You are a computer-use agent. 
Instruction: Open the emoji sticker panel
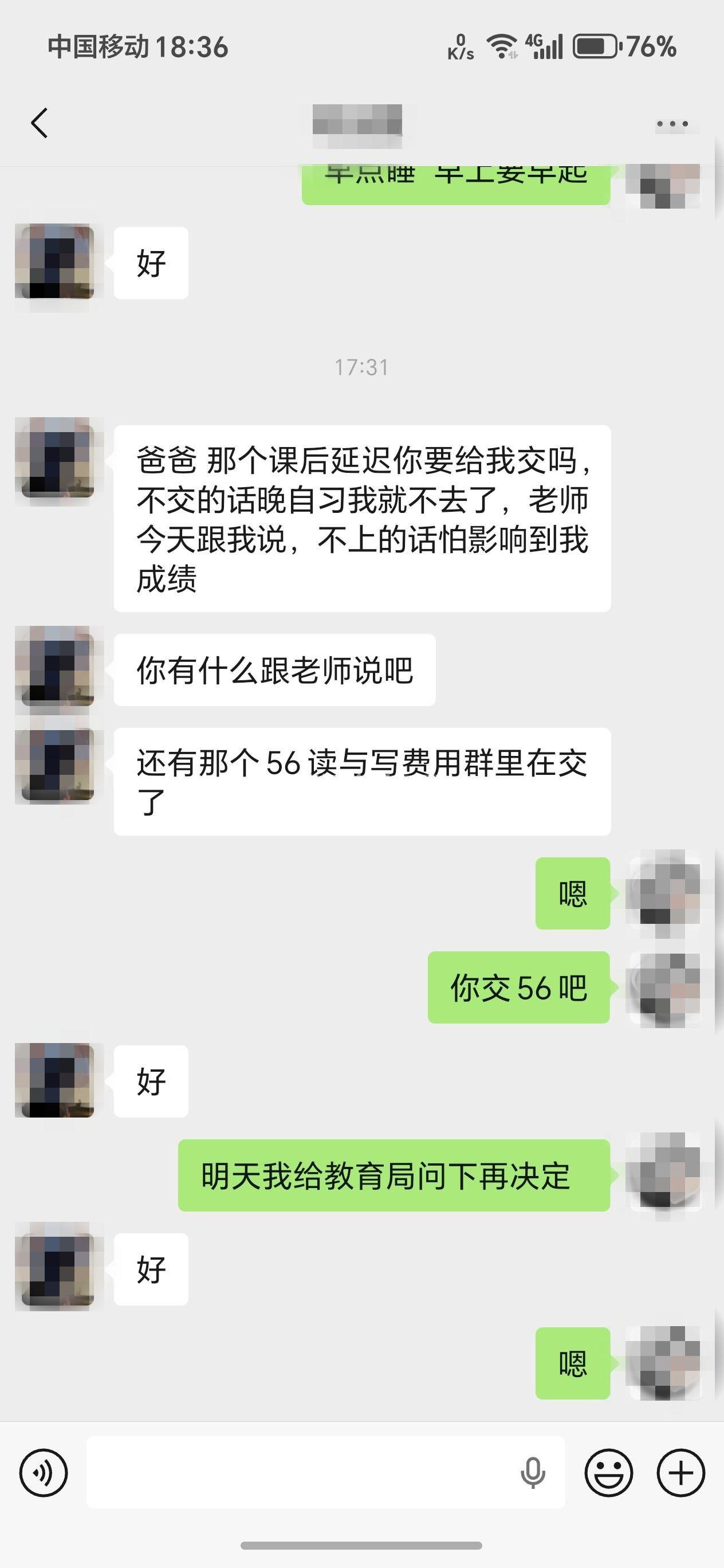[608, 1473]
